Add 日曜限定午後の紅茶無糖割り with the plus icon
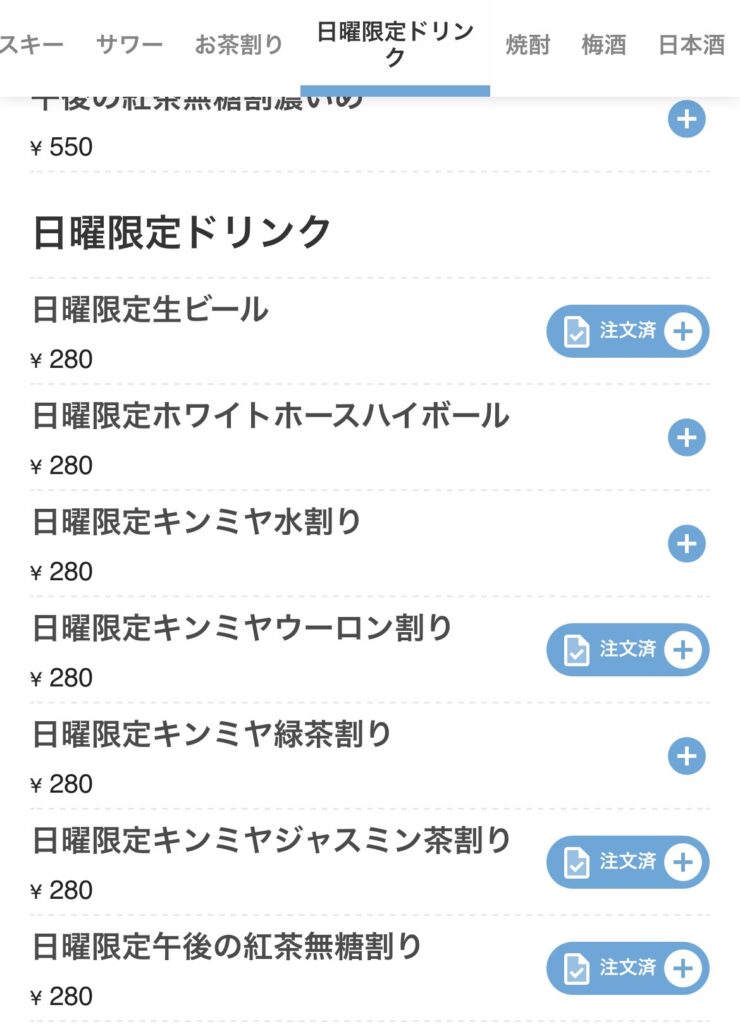The width and height of the screenshot is (740, 1024). (686, 968)
